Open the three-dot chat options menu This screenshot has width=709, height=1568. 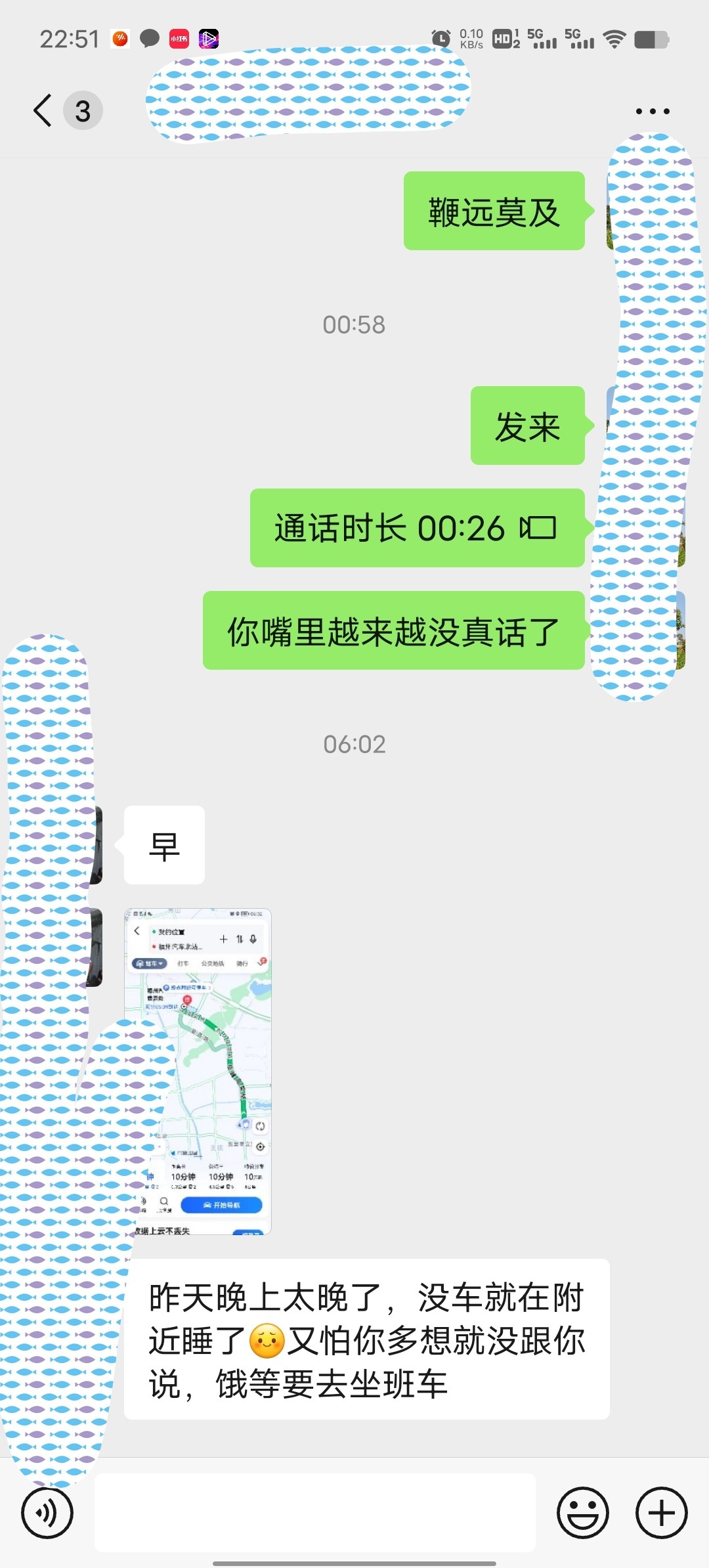click(653, 112)
